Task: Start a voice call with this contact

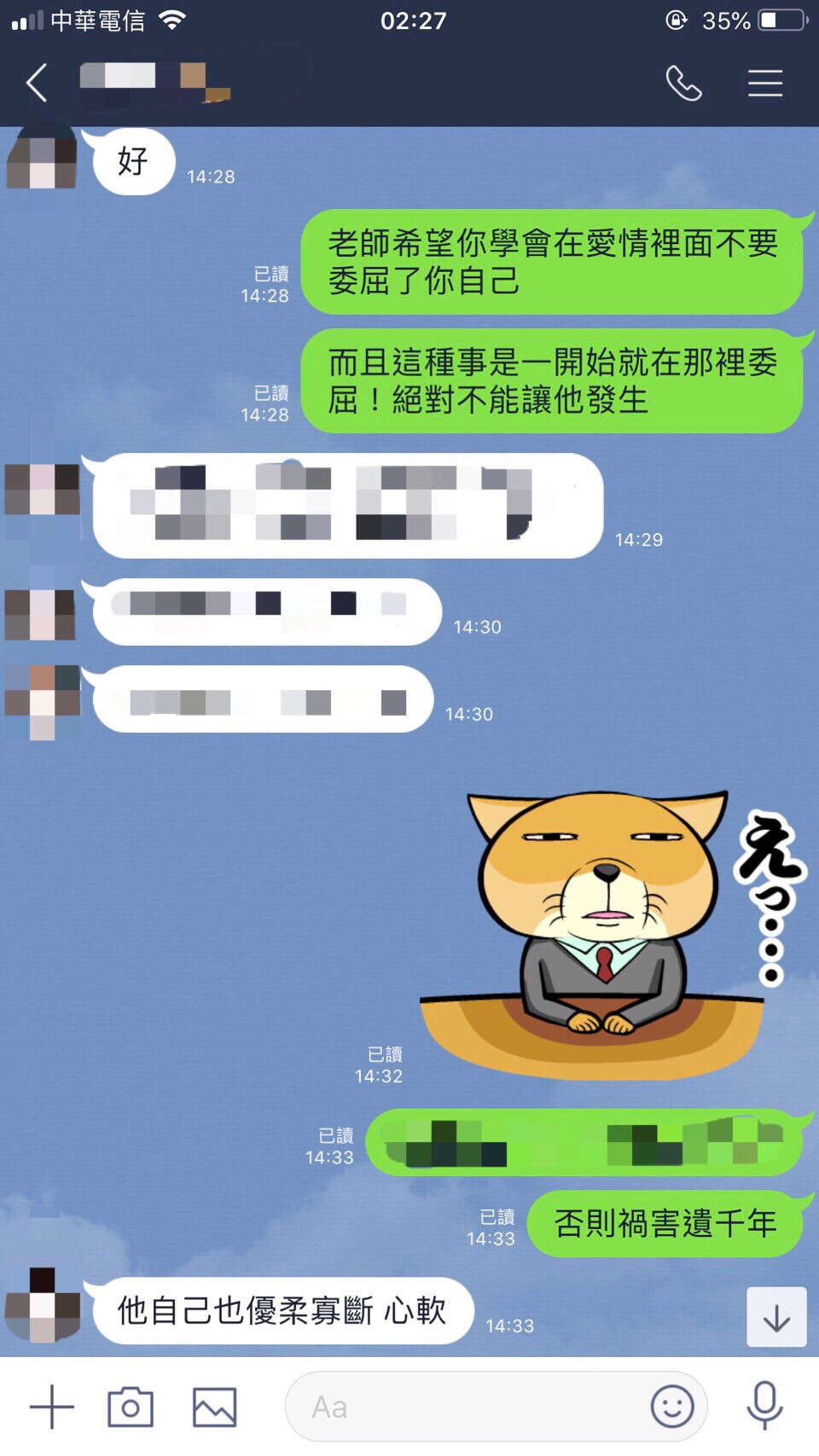Action: (683, 84)
